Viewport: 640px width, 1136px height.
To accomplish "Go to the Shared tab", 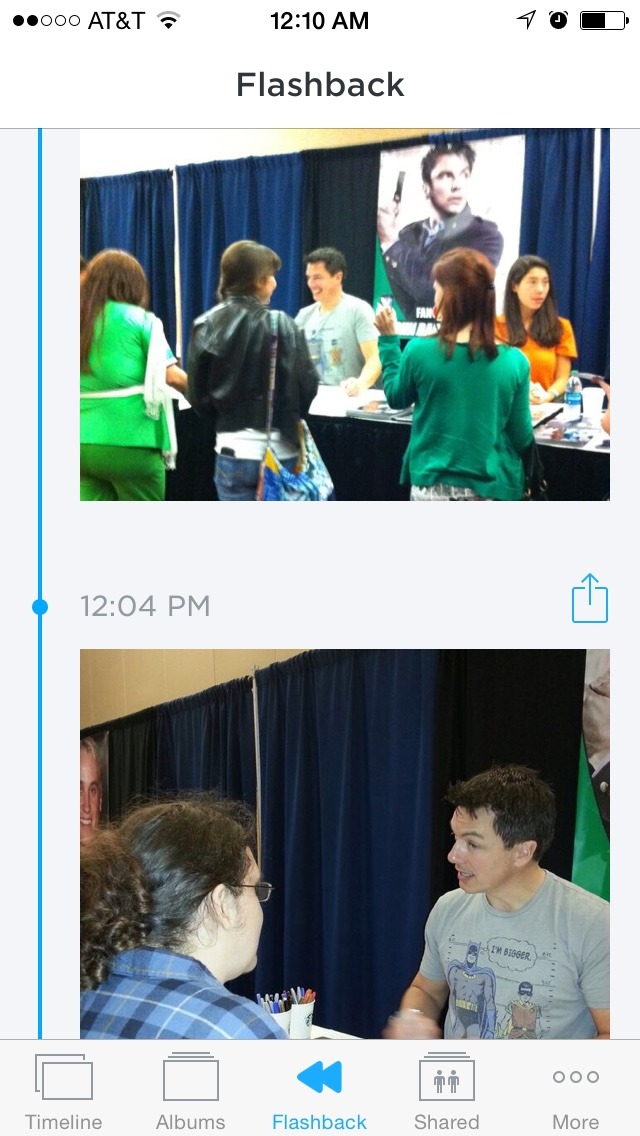I will pyautogui.click(x=447, y=1091).
